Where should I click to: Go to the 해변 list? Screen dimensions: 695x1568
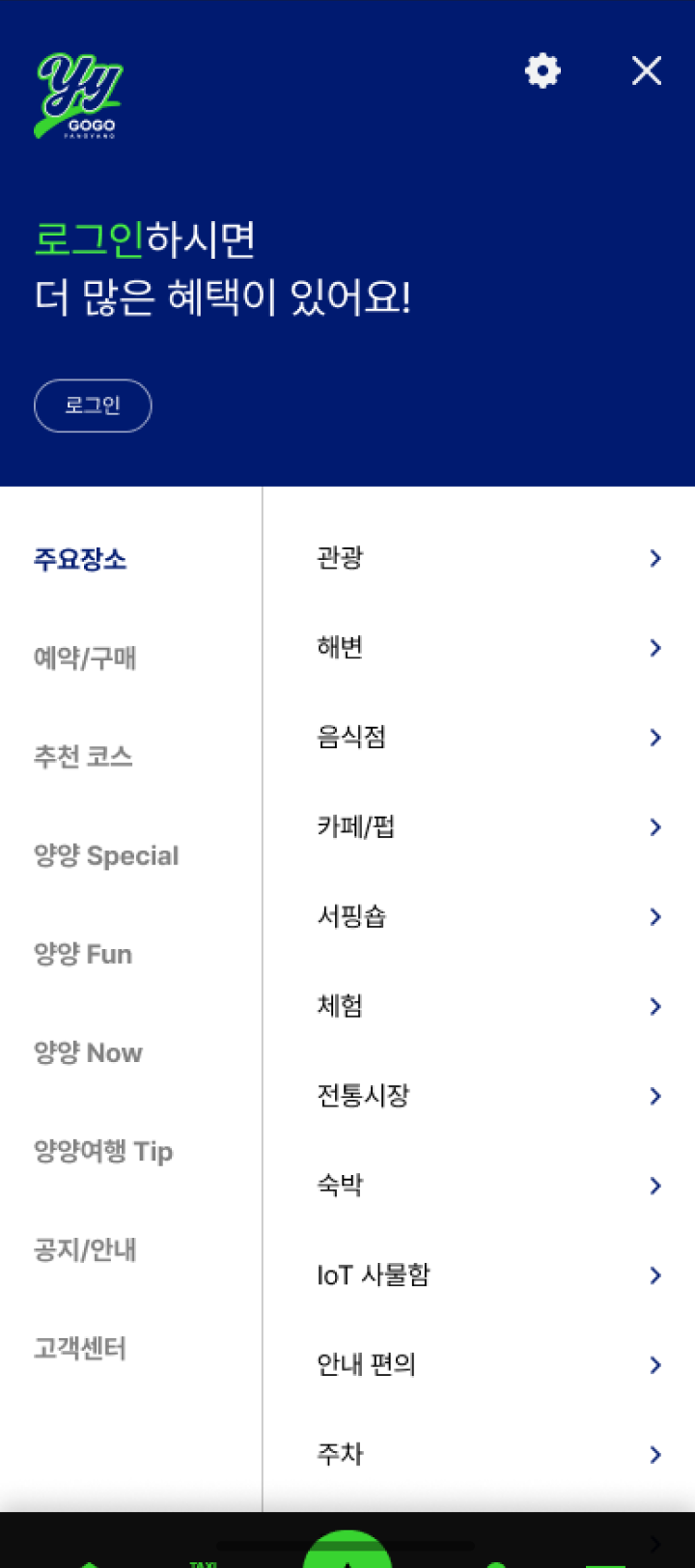coord(489,648)
